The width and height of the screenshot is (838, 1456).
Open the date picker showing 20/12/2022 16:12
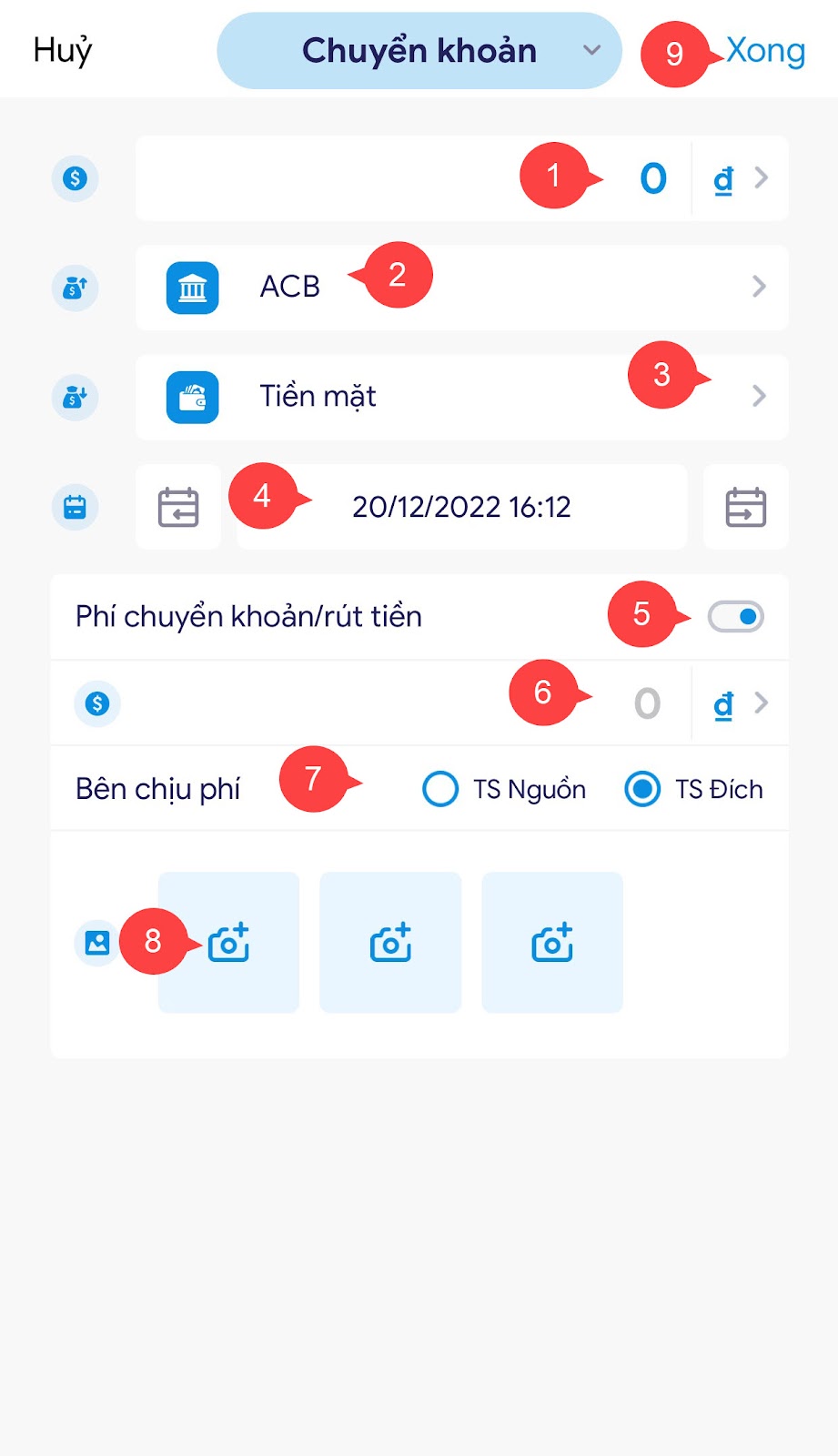(461, 507)
